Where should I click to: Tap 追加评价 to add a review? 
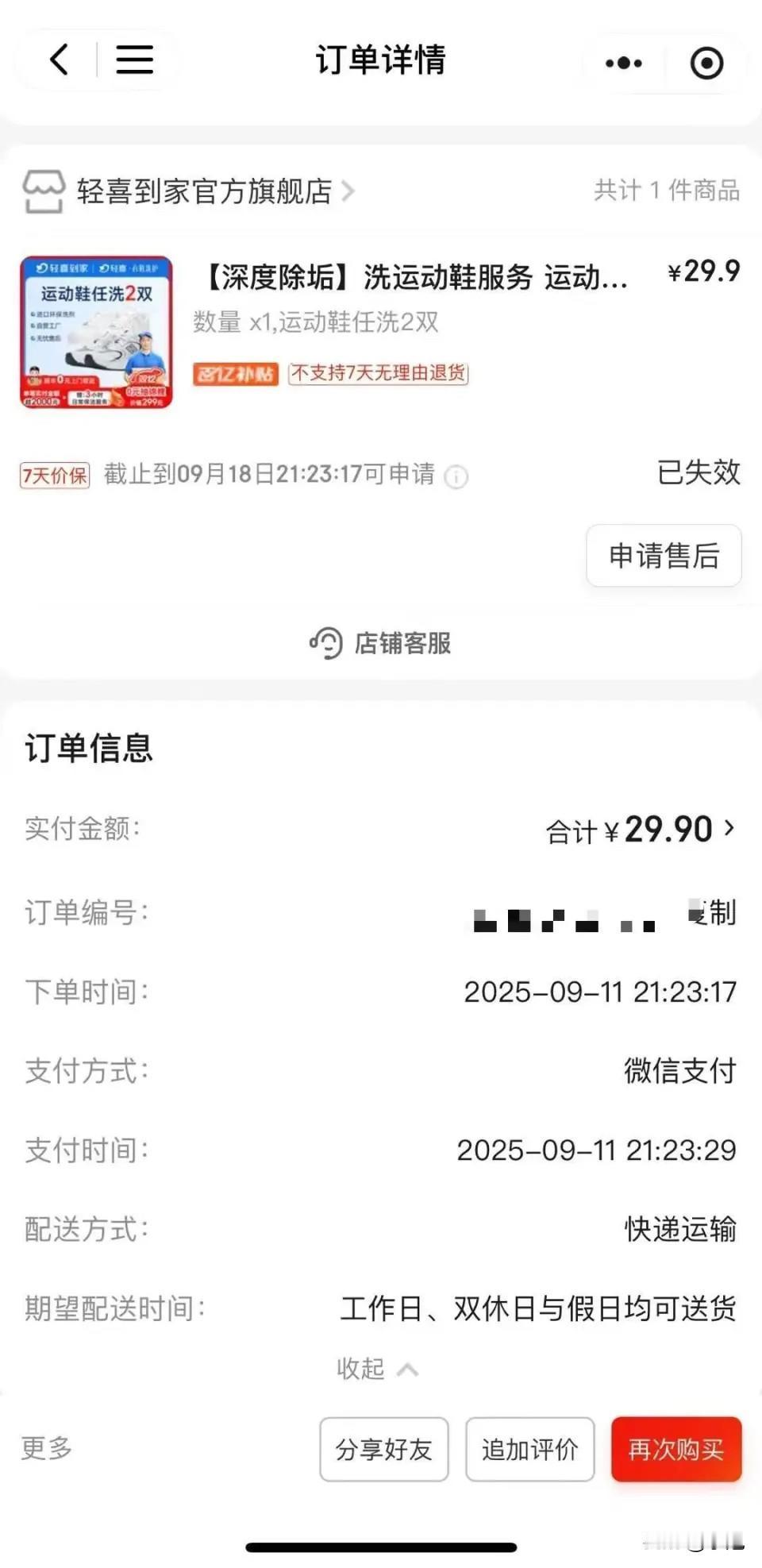pyautogui.click(x=529, y=1449)
